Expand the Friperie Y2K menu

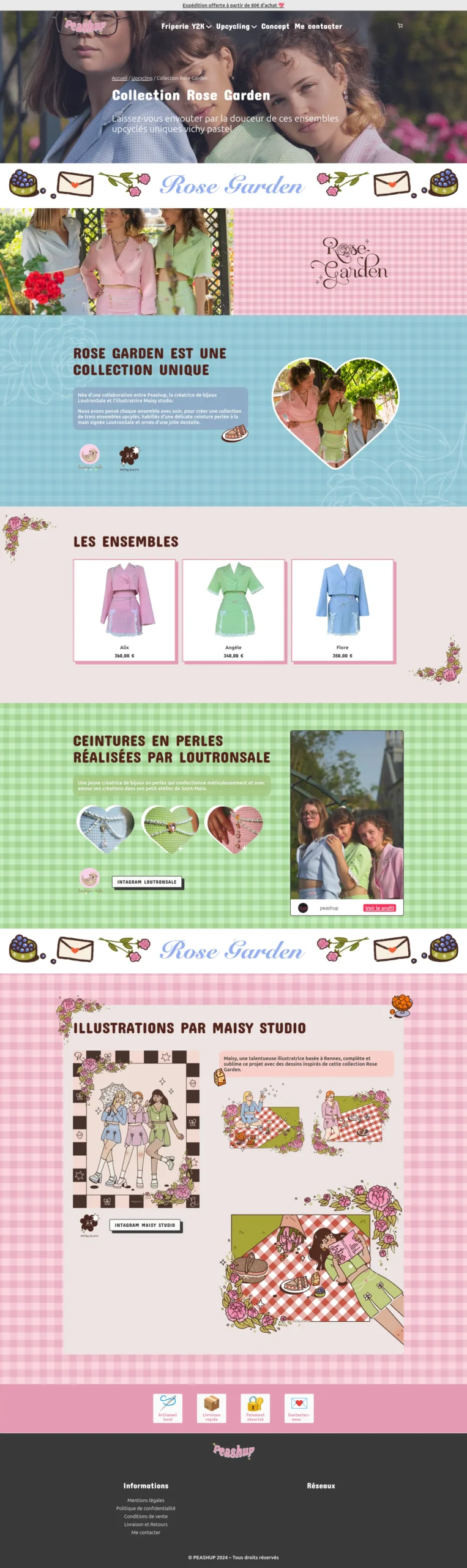pyautogui.click(x=186, y=26)
